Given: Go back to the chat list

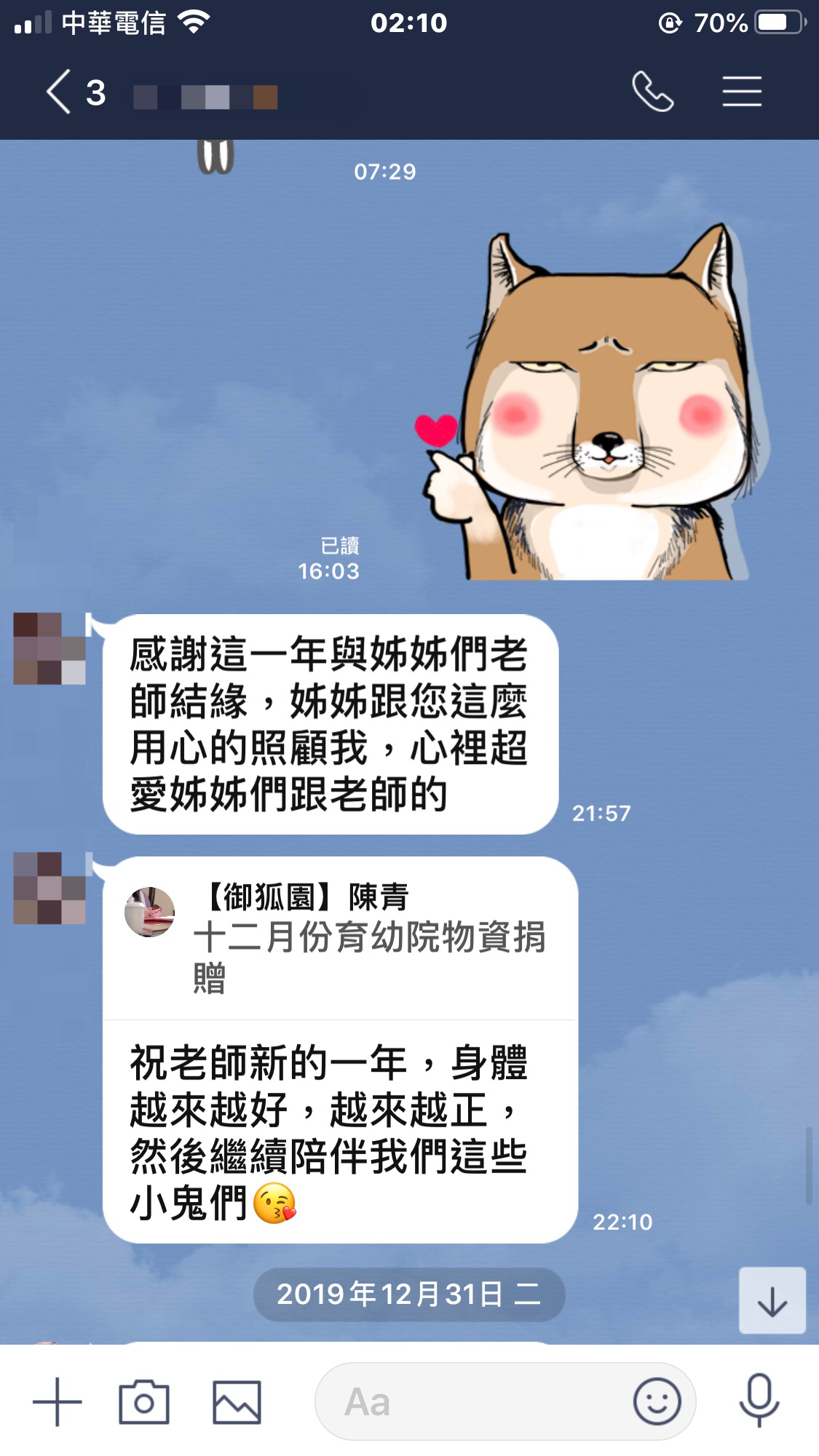Looking at the screenshot, I should 60,92.
